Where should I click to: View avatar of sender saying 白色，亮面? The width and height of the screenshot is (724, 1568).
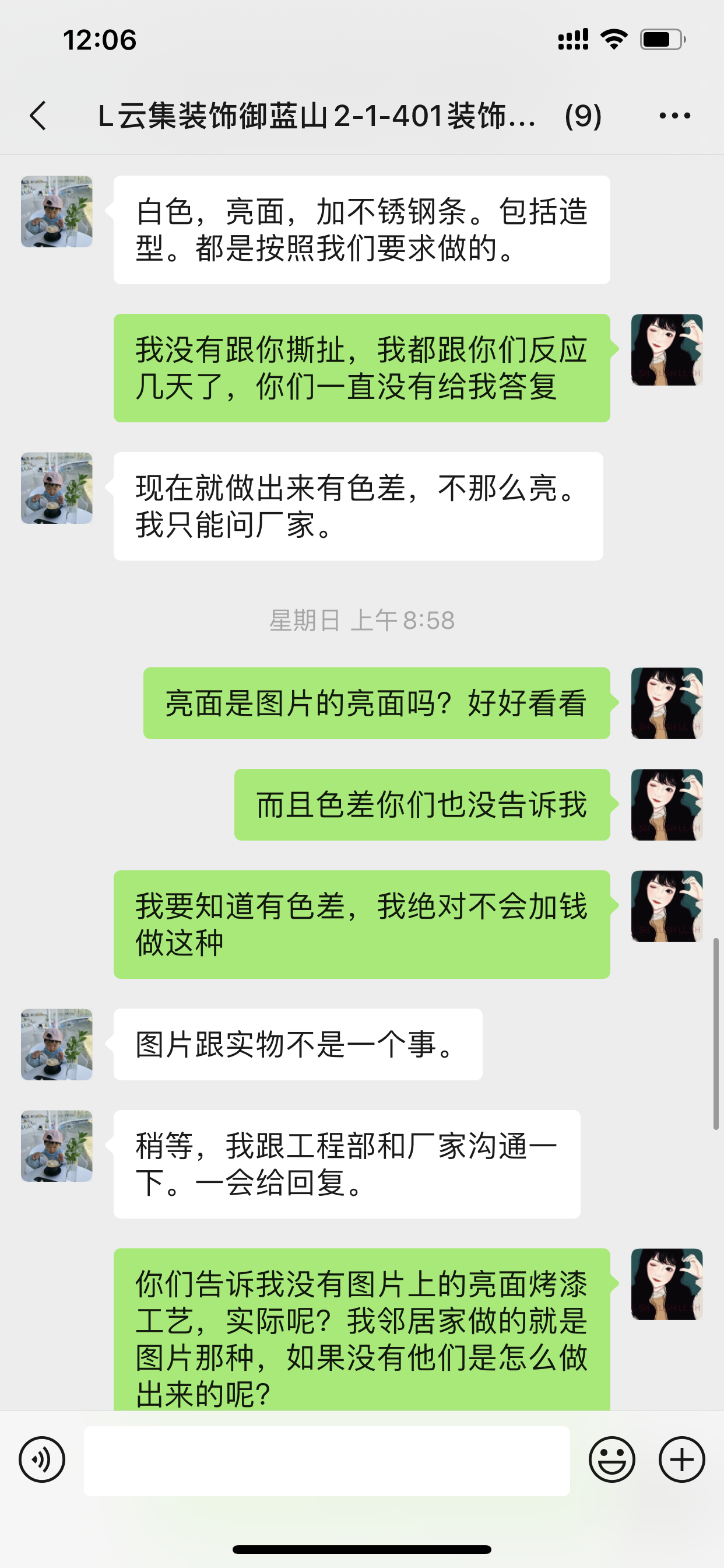click(57, 212)
